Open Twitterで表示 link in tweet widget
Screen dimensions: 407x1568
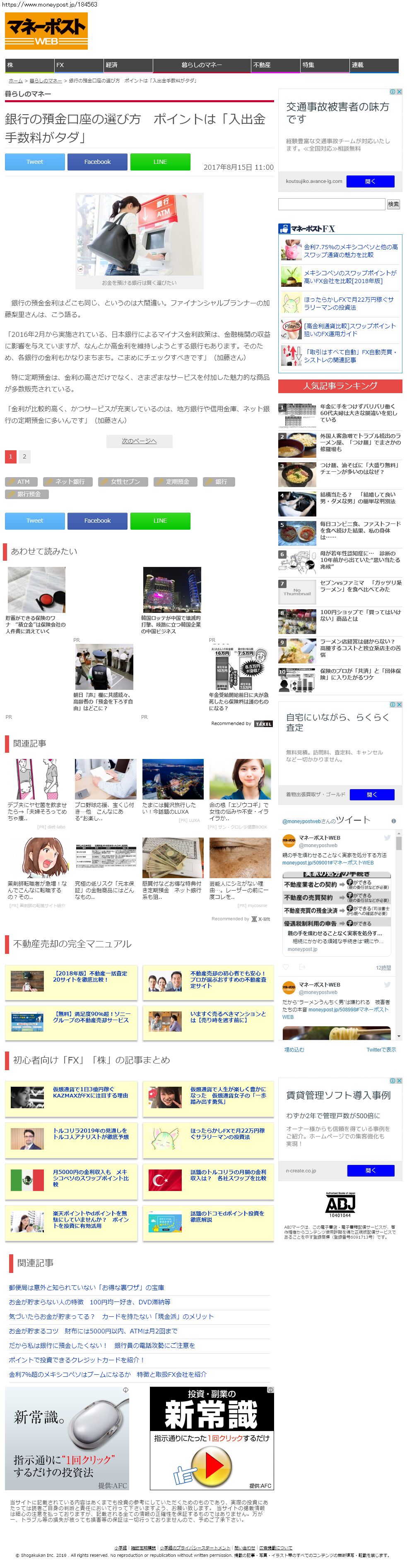pos(381,1049)
